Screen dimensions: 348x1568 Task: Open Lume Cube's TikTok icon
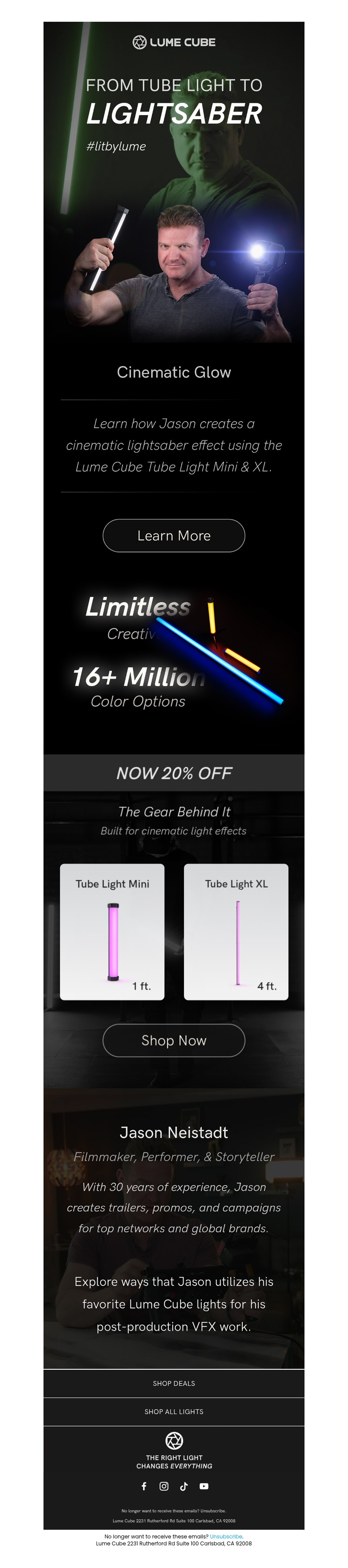coord(184,1486)
